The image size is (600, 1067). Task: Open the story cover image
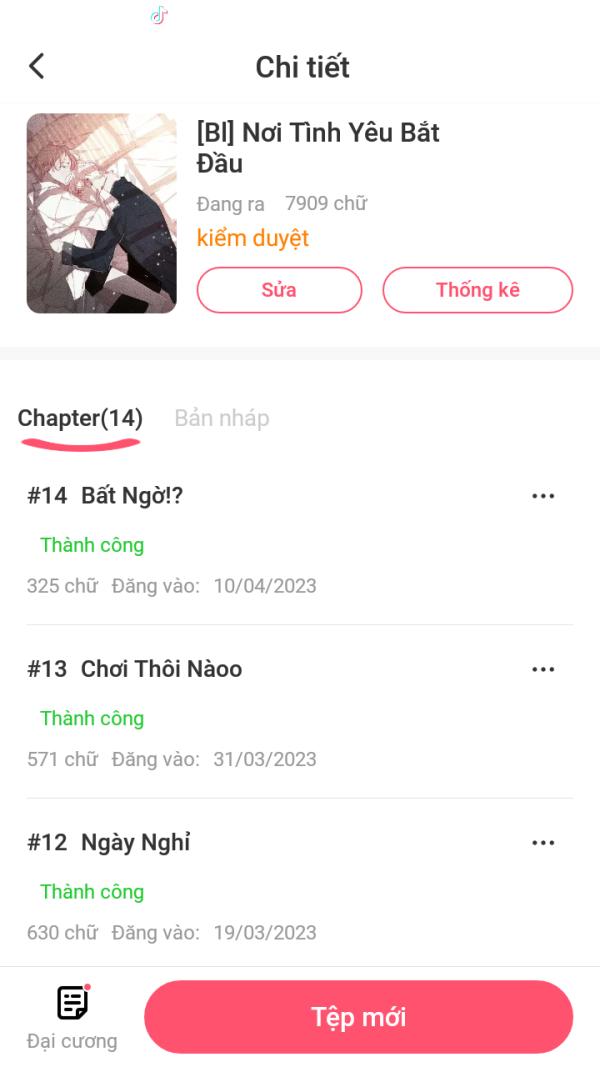tap(101, 213)
